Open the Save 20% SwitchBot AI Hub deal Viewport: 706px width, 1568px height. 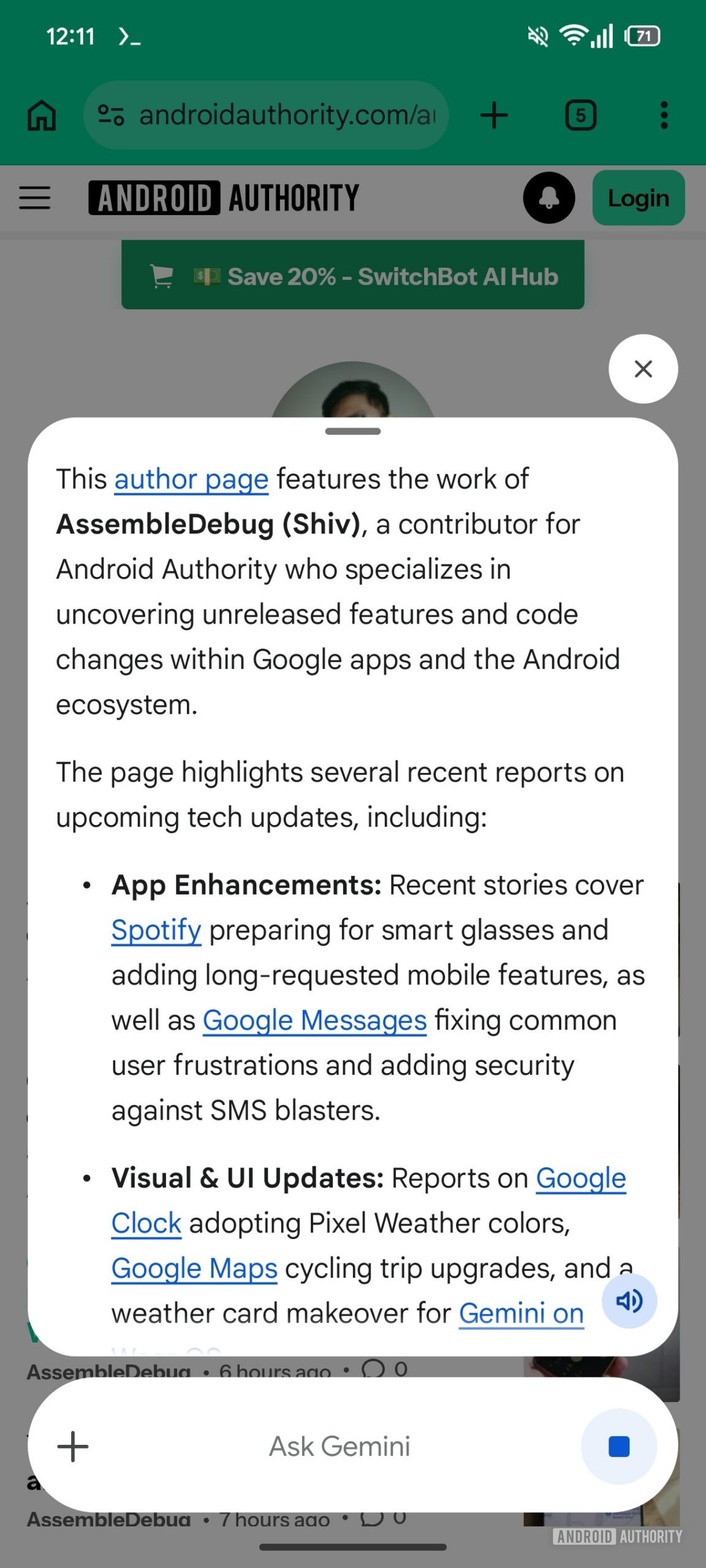[353, 277]
